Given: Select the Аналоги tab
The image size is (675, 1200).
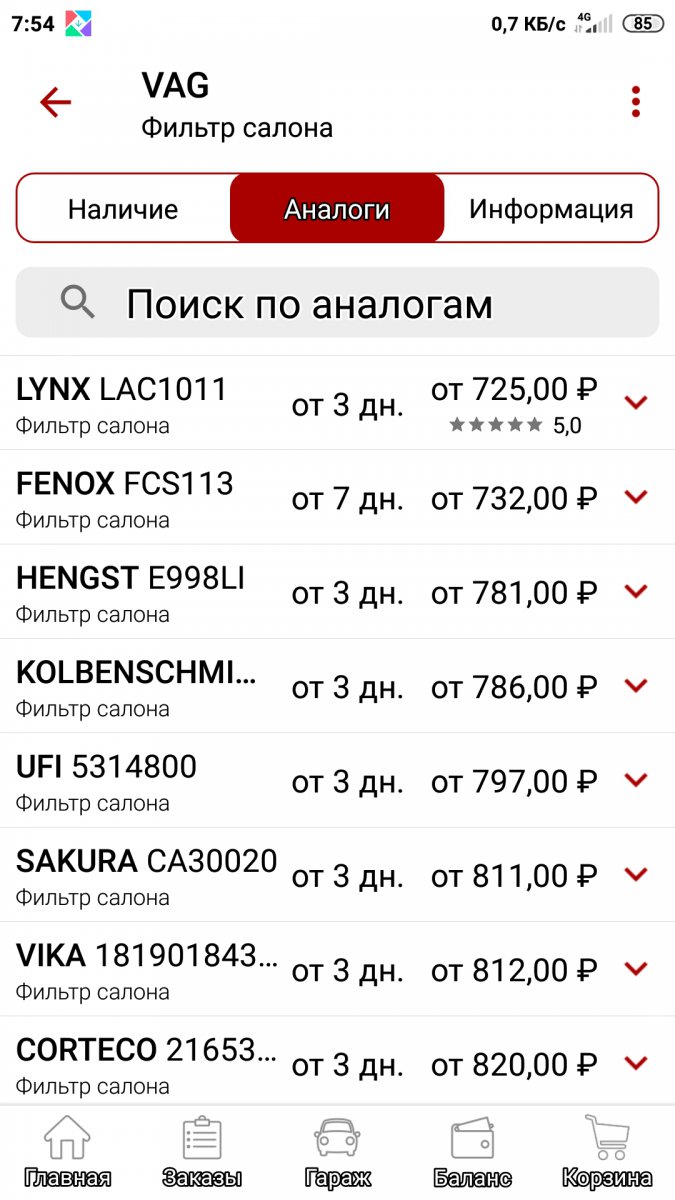Looking at the screenshot, I should [x=337, y=209].
